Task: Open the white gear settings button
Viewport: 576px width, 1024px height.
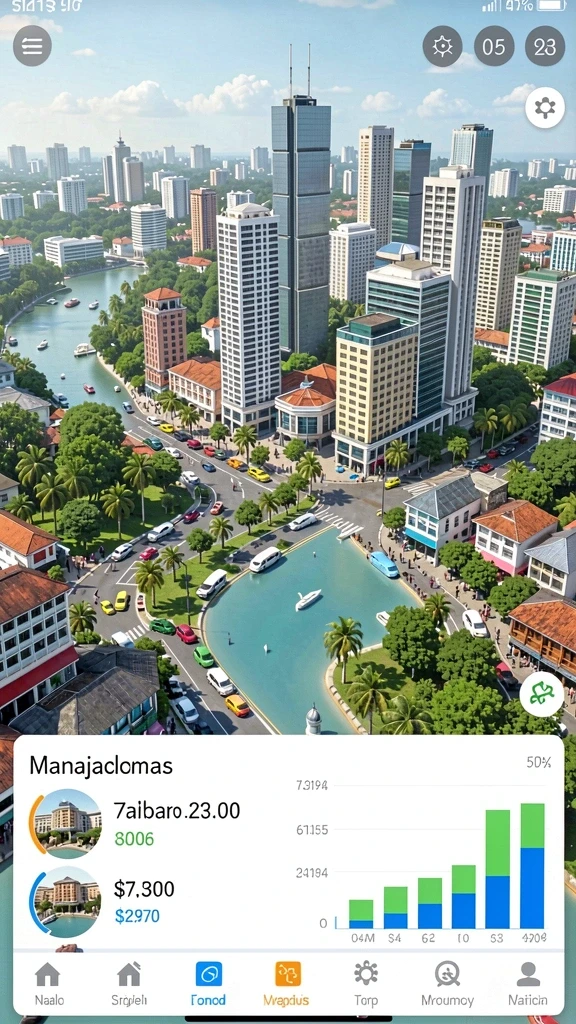Action: click(x=545, y=108)
